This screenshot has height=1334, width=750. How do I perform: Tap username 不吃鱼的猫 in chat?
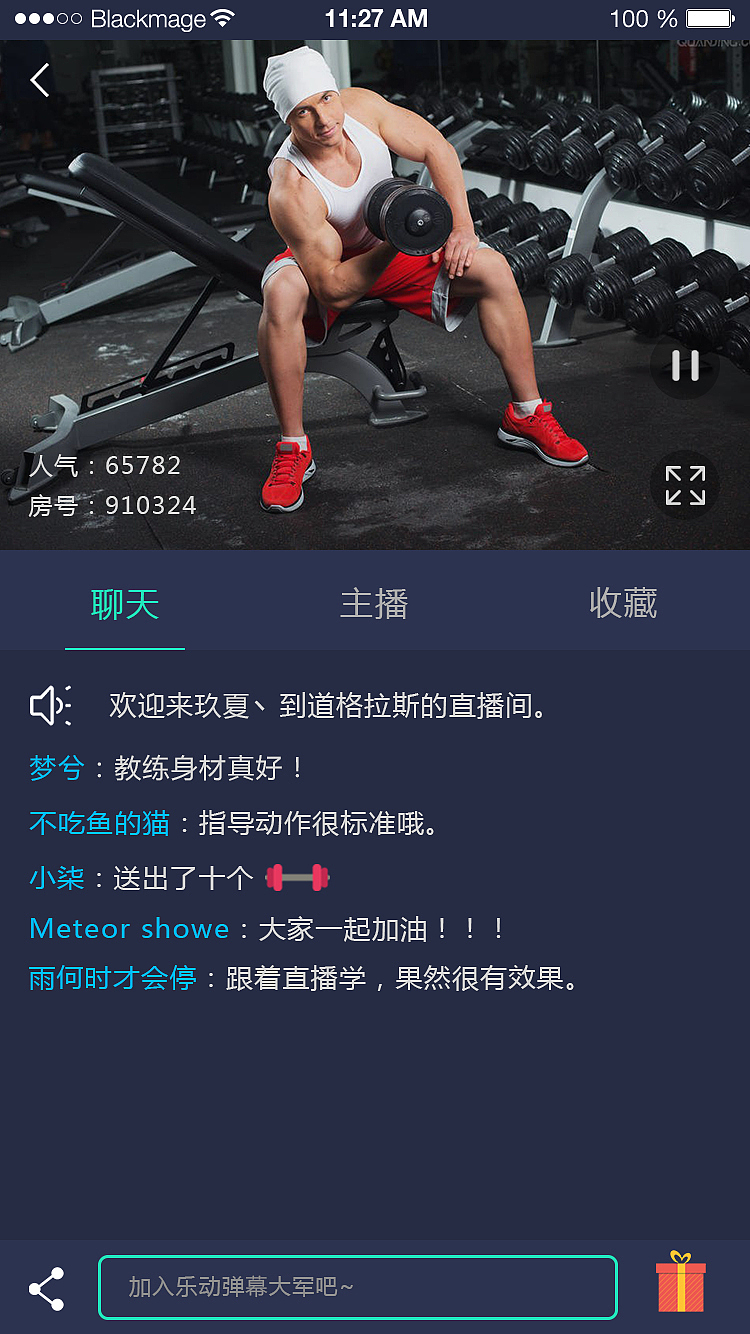pos(85,823)
